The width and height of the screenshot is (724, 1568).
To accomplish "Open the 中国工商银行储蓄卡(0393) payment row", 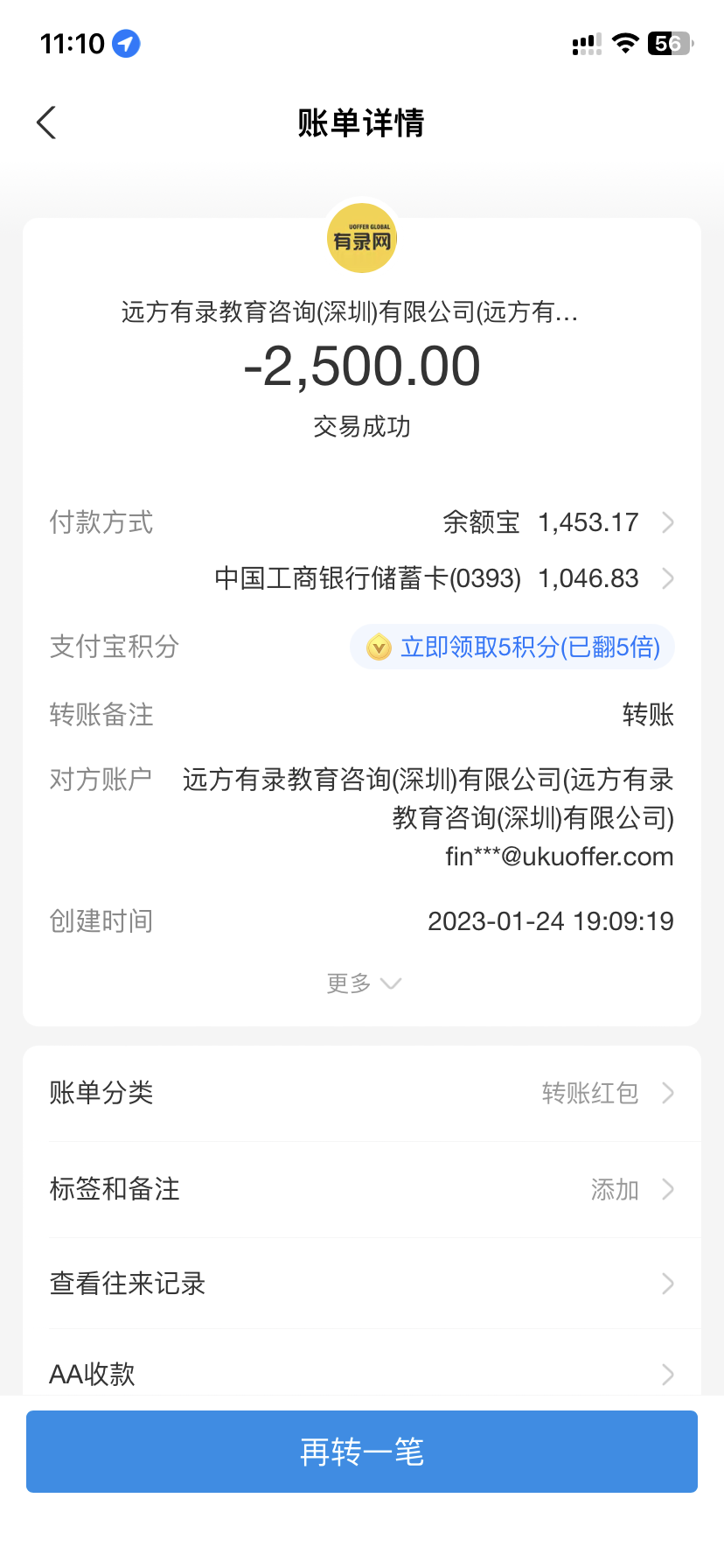I will (x=444, y=578).
